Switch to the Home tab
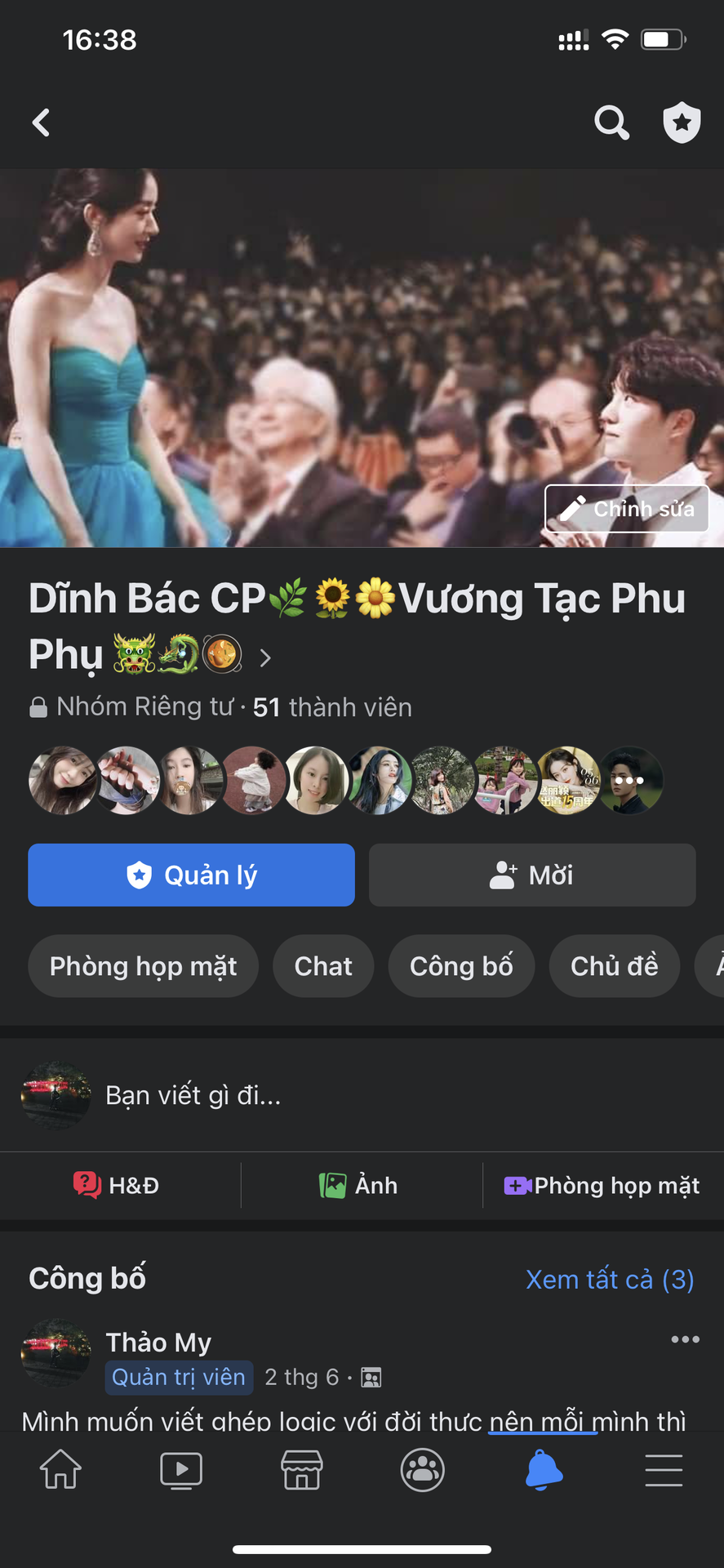This screenshot has height=1568, width=724. [x=61, y=1471]
